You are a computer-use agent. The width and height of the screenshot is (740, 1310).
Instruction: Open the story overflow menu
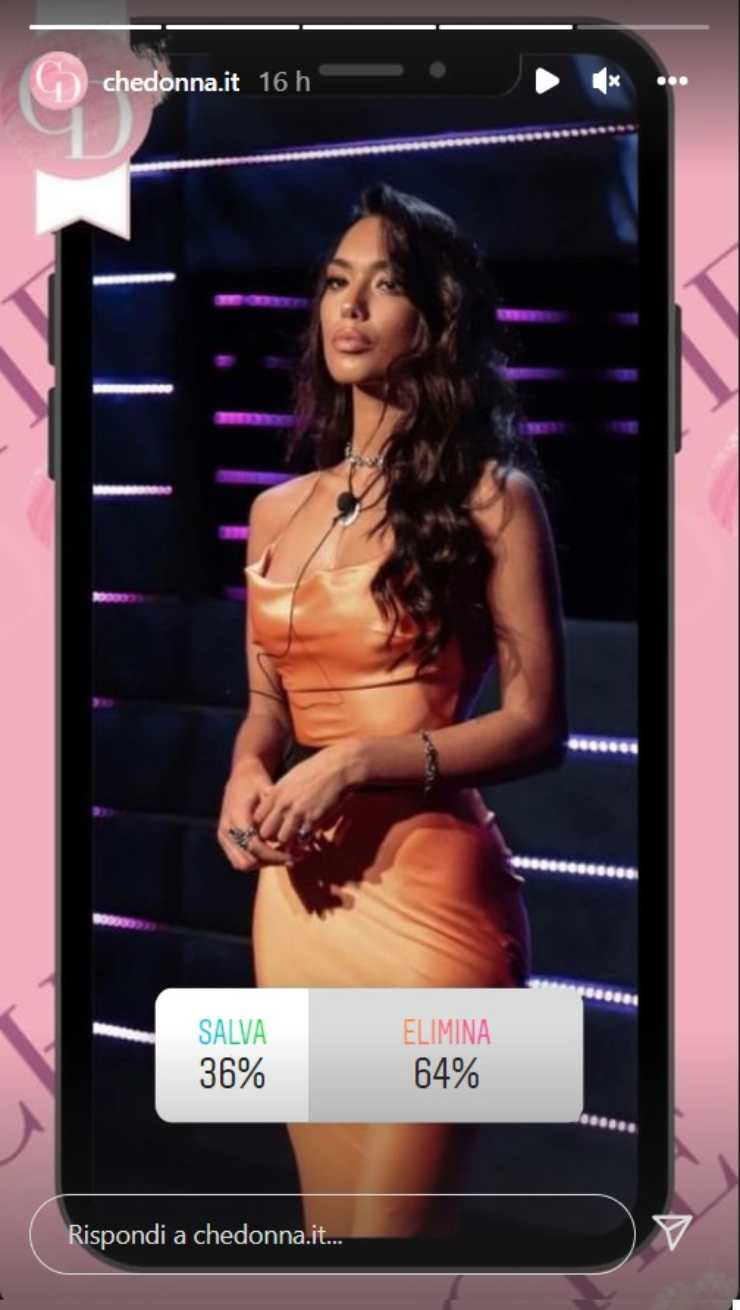click(x=672, y=81)
